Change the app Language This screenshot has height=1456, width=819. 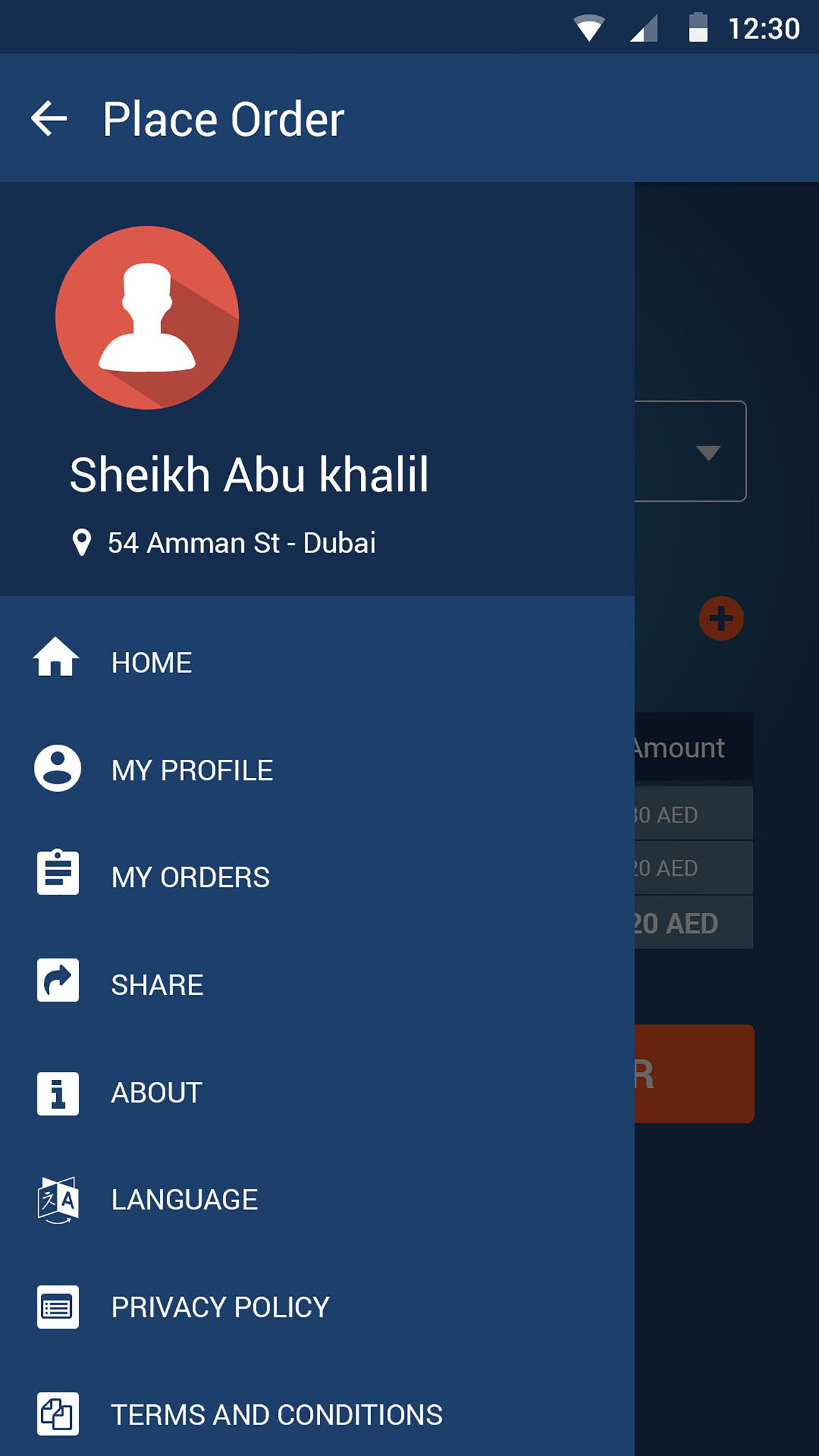pos(184,1200)
